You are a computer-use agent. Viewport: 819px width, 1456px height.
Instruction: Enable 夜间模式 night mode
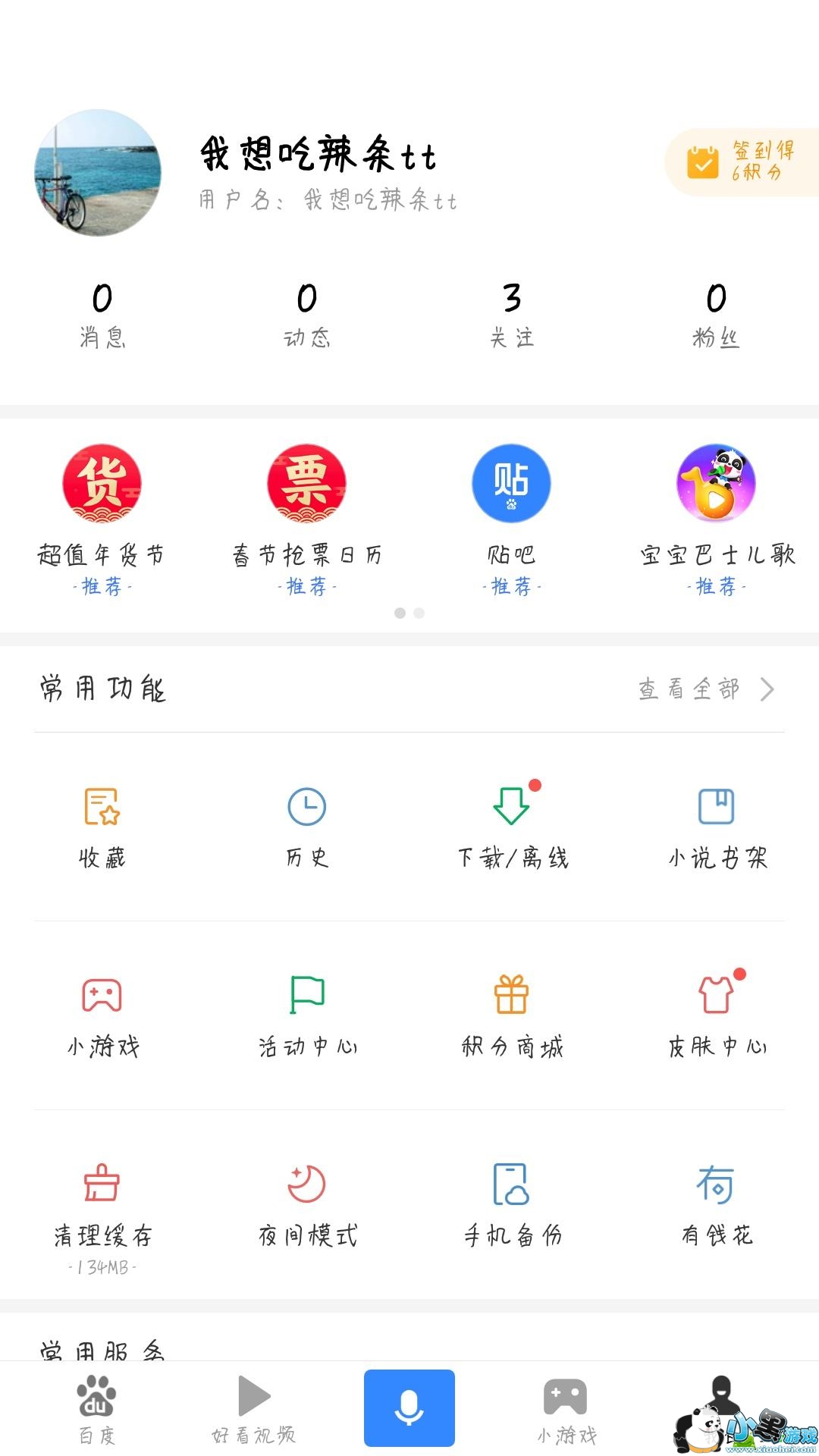pyautogui.click(x=307, y=1204)
